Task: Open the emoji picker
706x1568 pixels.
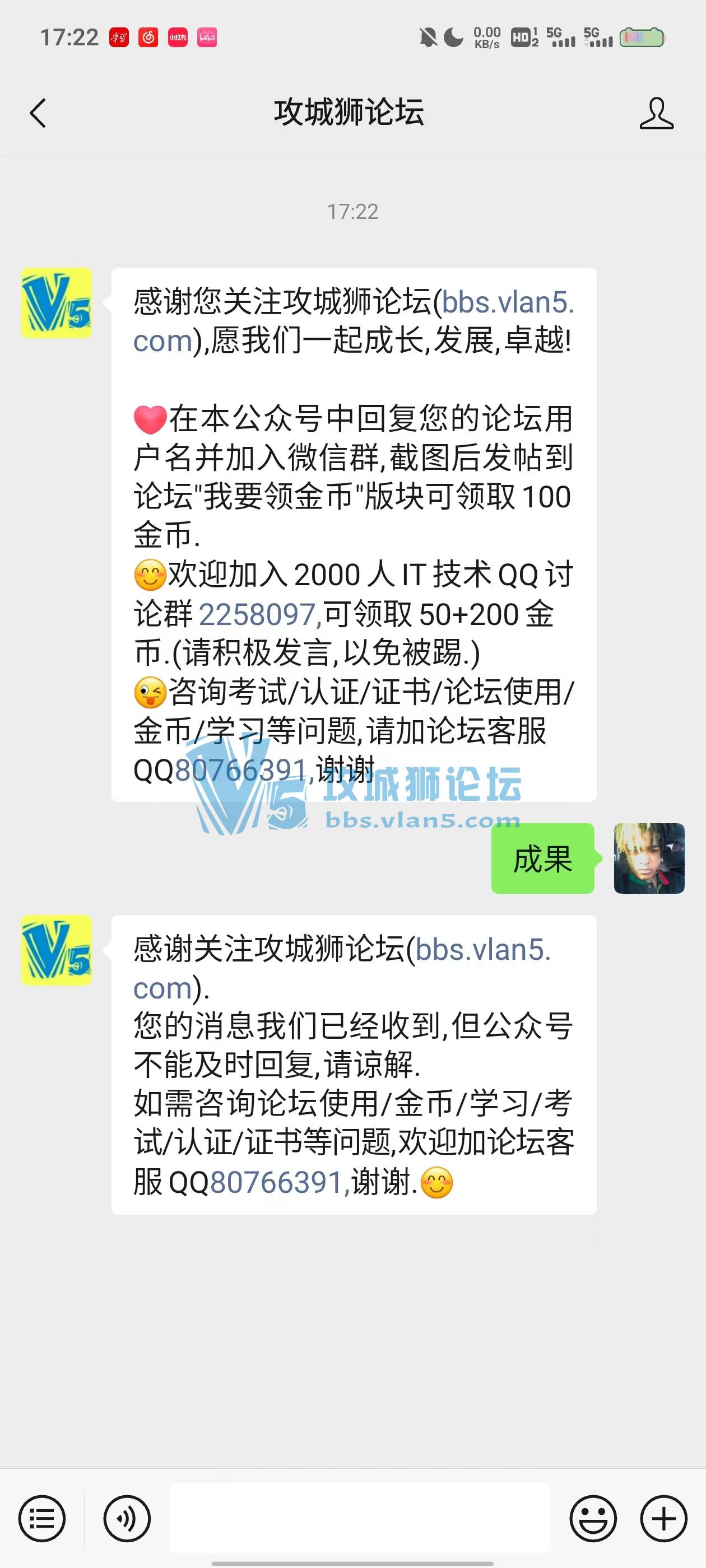Action: (593, 1518)
